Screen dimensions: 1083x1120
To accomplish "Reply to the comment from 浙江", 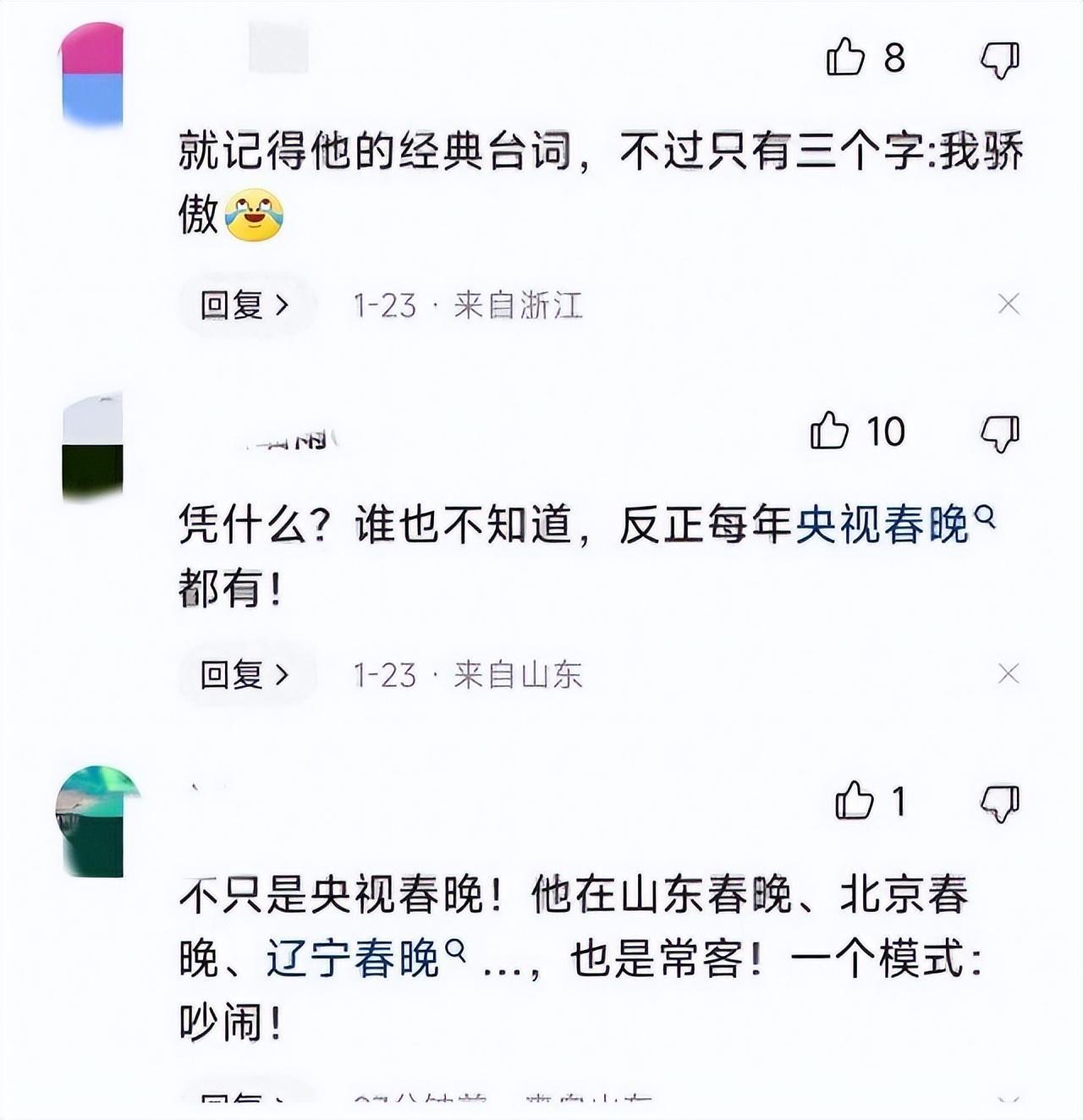I will [x=245, y=305].
